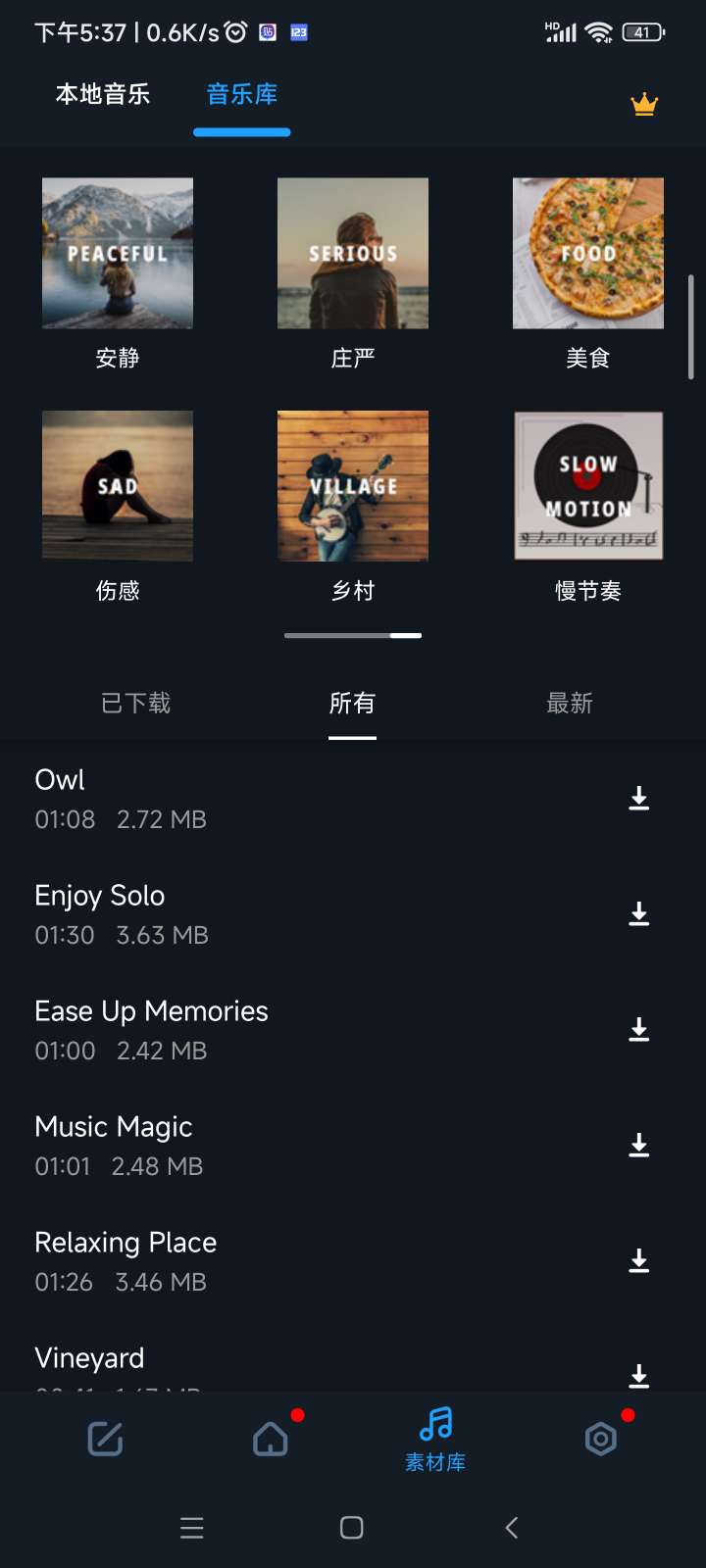This screenshot has width=706, height=1568.
Task: Download Ease Up Memories track
Action: 639,1030
